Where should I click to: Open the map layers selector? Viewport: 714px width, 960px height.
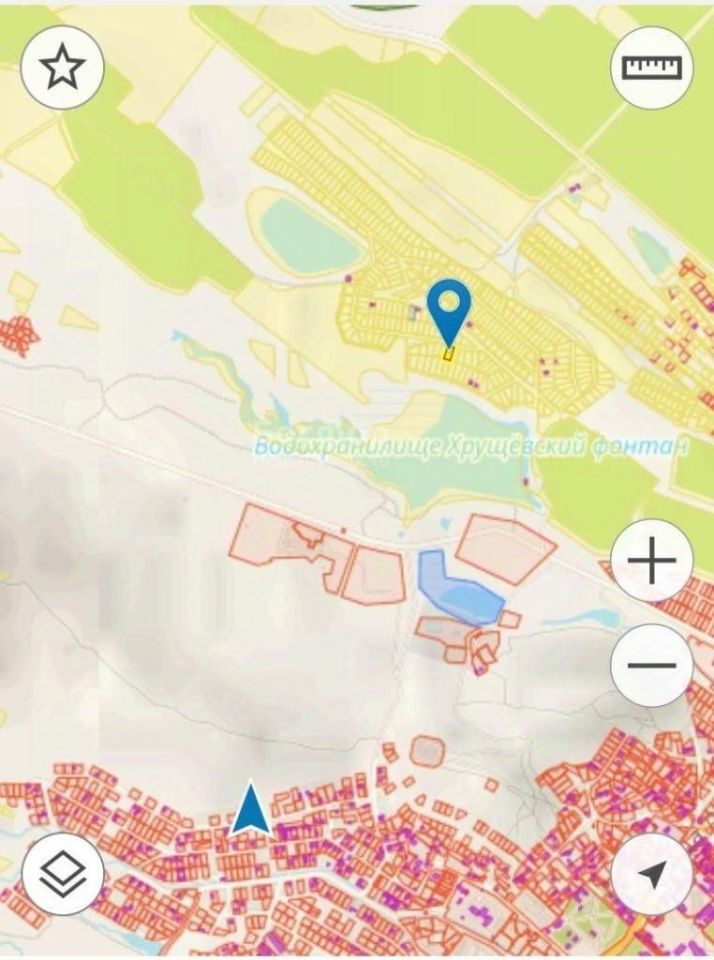[x=62, y=873]
